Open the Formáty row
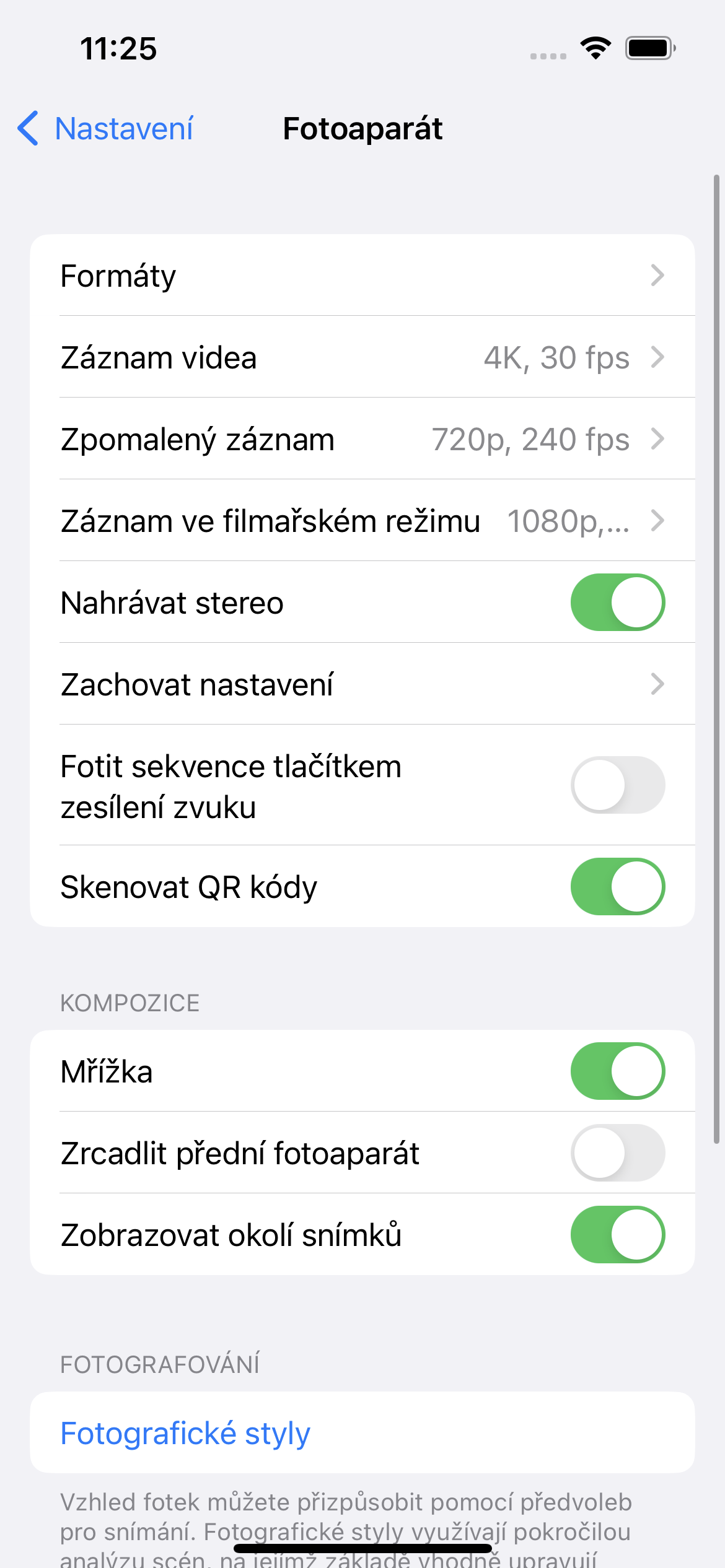Screen dimensions: 725x1568 [362, 276]
